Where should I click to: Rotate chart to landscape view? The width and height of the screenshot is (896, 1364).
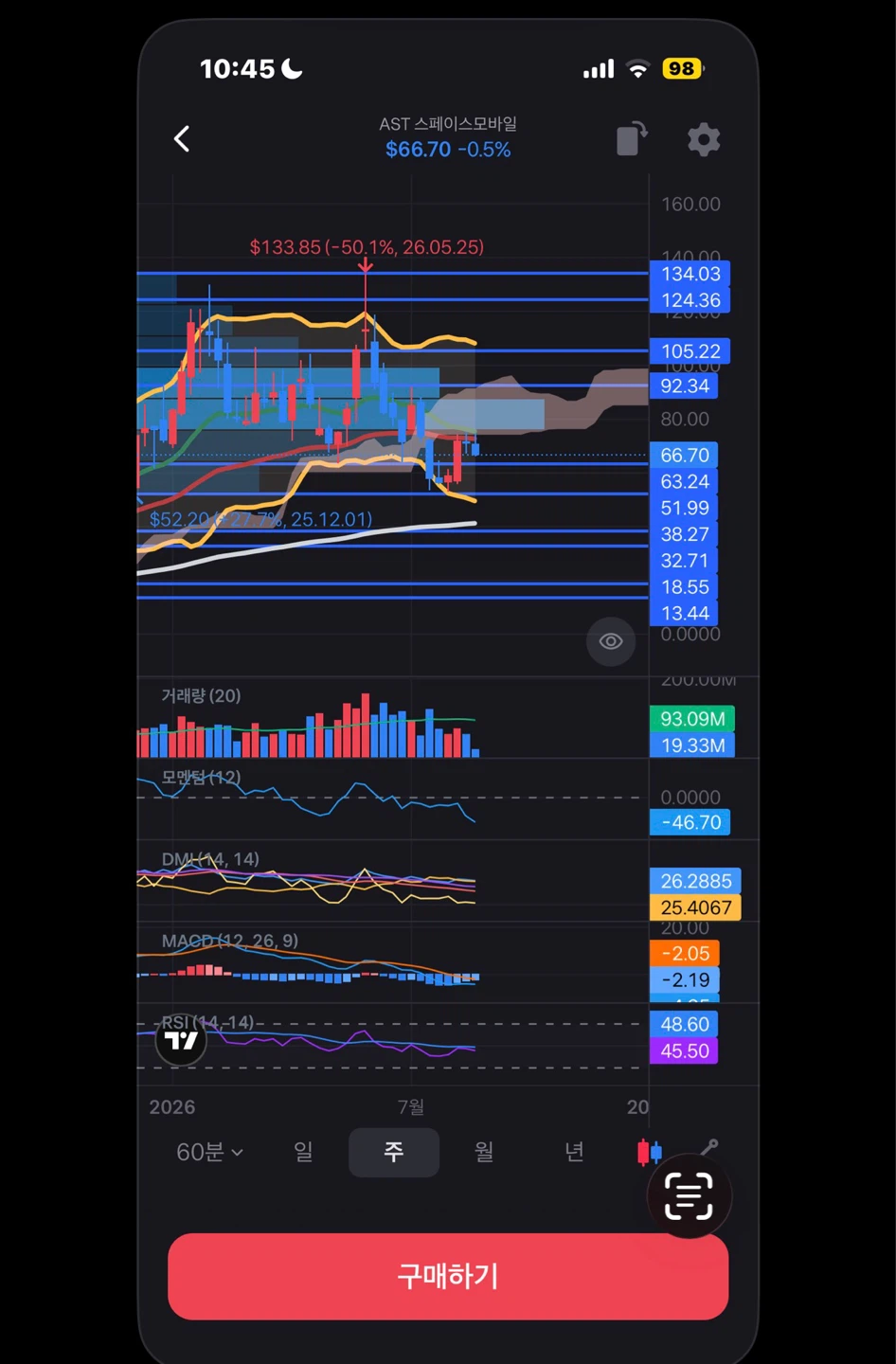(x=632, y=138)
